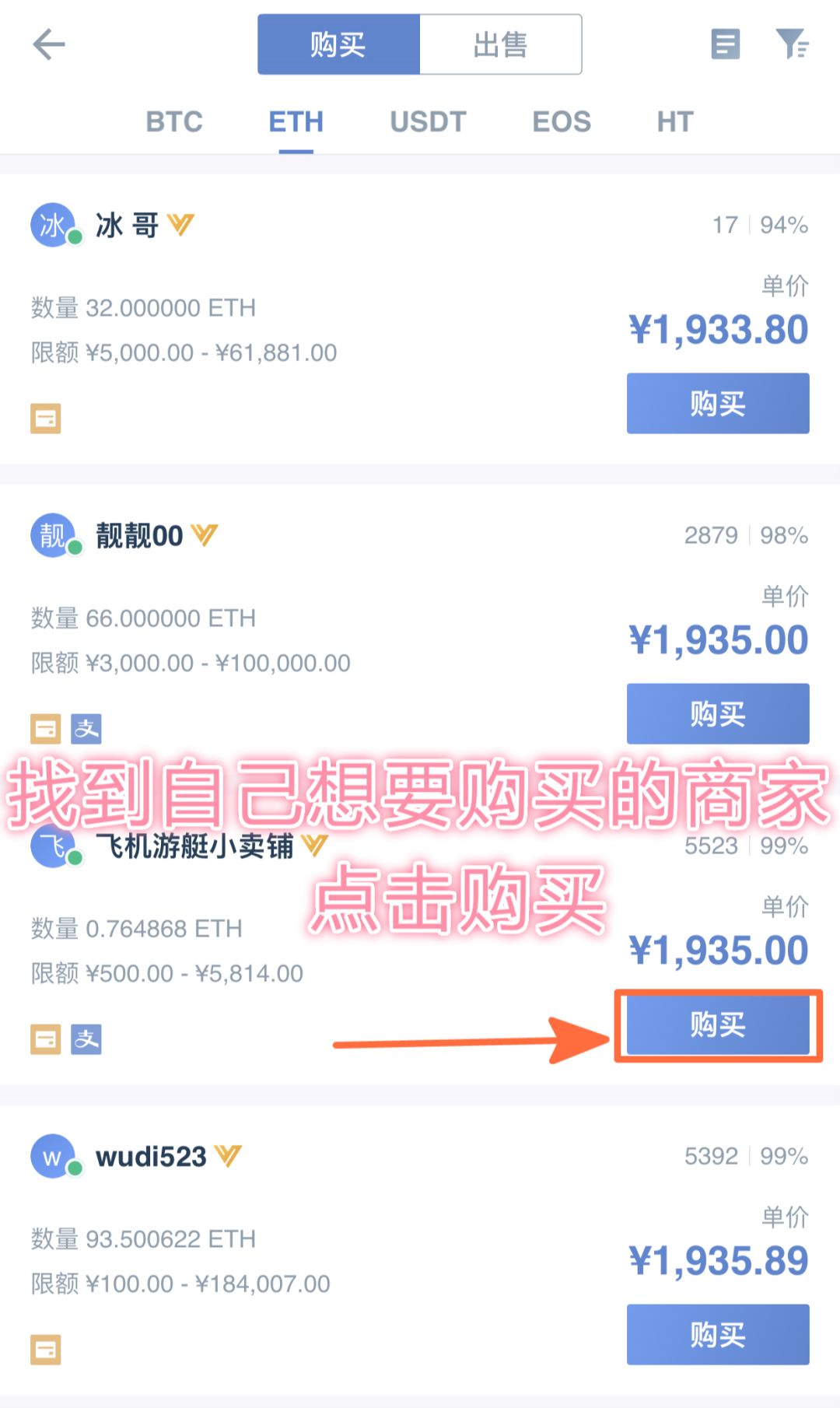Switch to the BTC coin tab
Screen dimensions: 840x1408
(x=173, y=122)
